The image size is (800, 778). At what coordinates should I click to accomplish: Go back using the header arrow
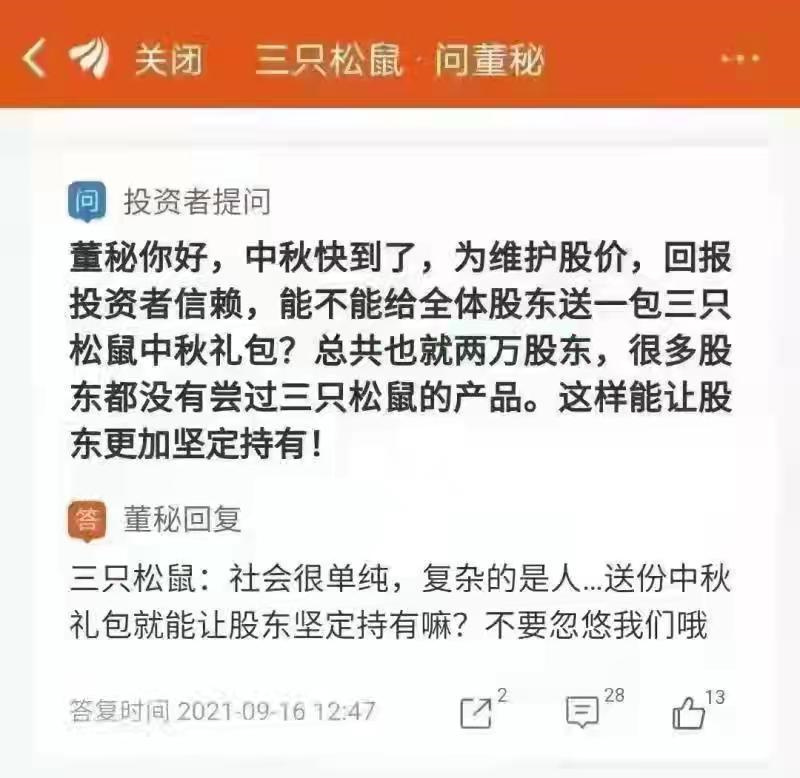click(34, 59)
